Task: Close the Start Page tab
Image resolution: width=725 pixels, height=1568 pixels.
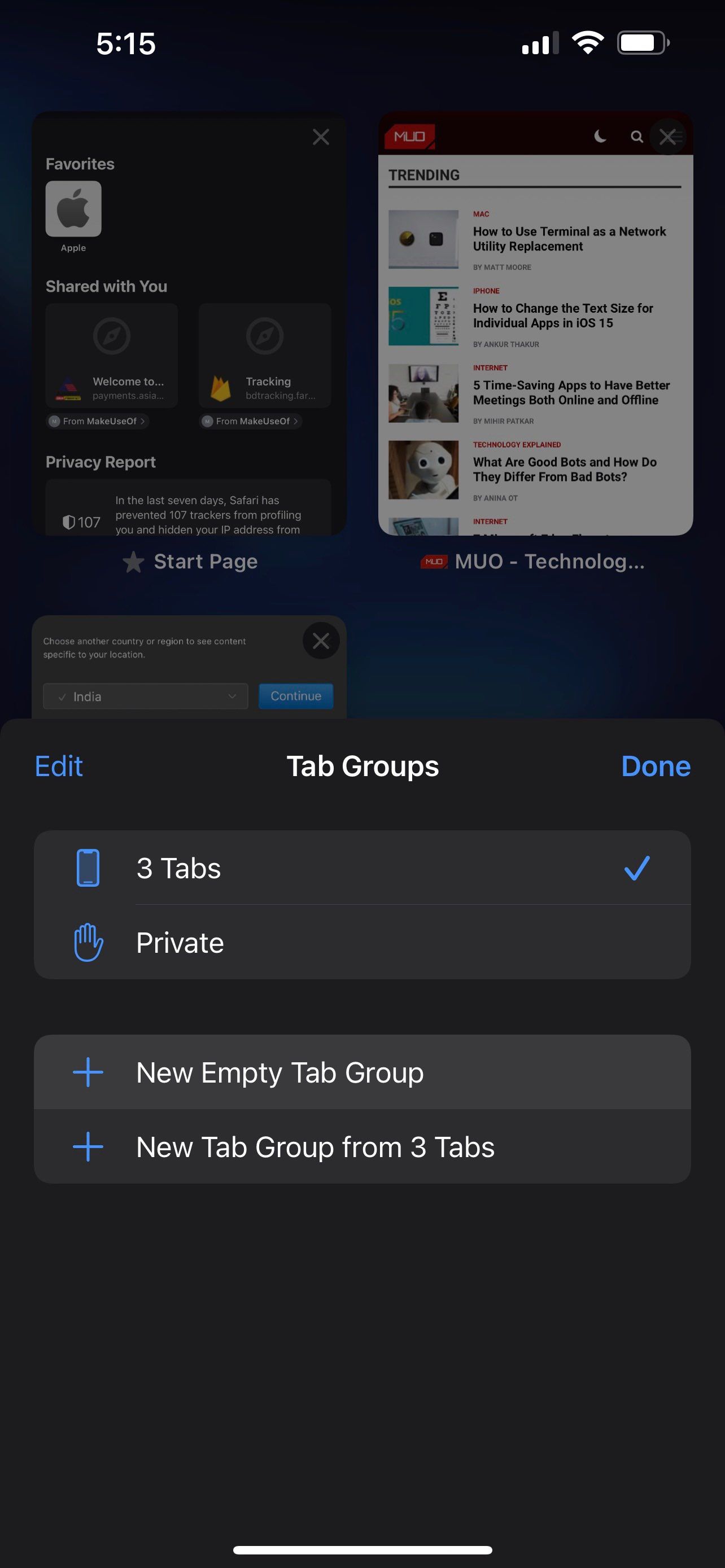Action: coord(321,137)
